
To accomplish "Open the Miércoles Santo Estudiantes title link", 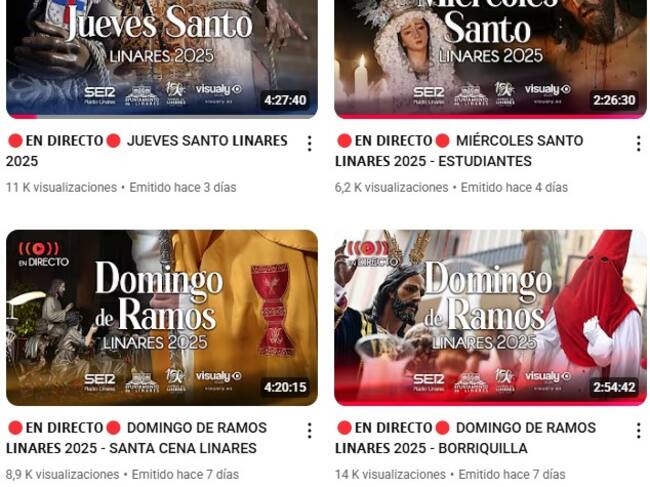I will [x=460, y=151].
